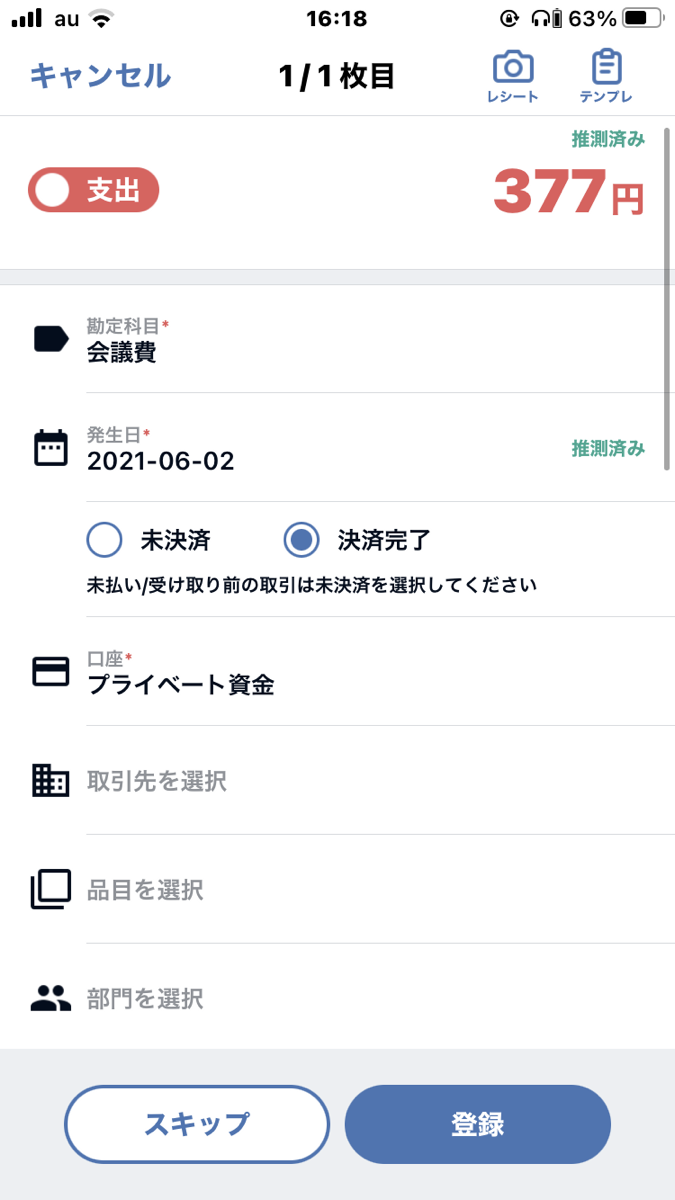Tap the スキップ button
The height and width of the screenshot is (1200, 675).
pyautogui.click(x=197, y=1124)
